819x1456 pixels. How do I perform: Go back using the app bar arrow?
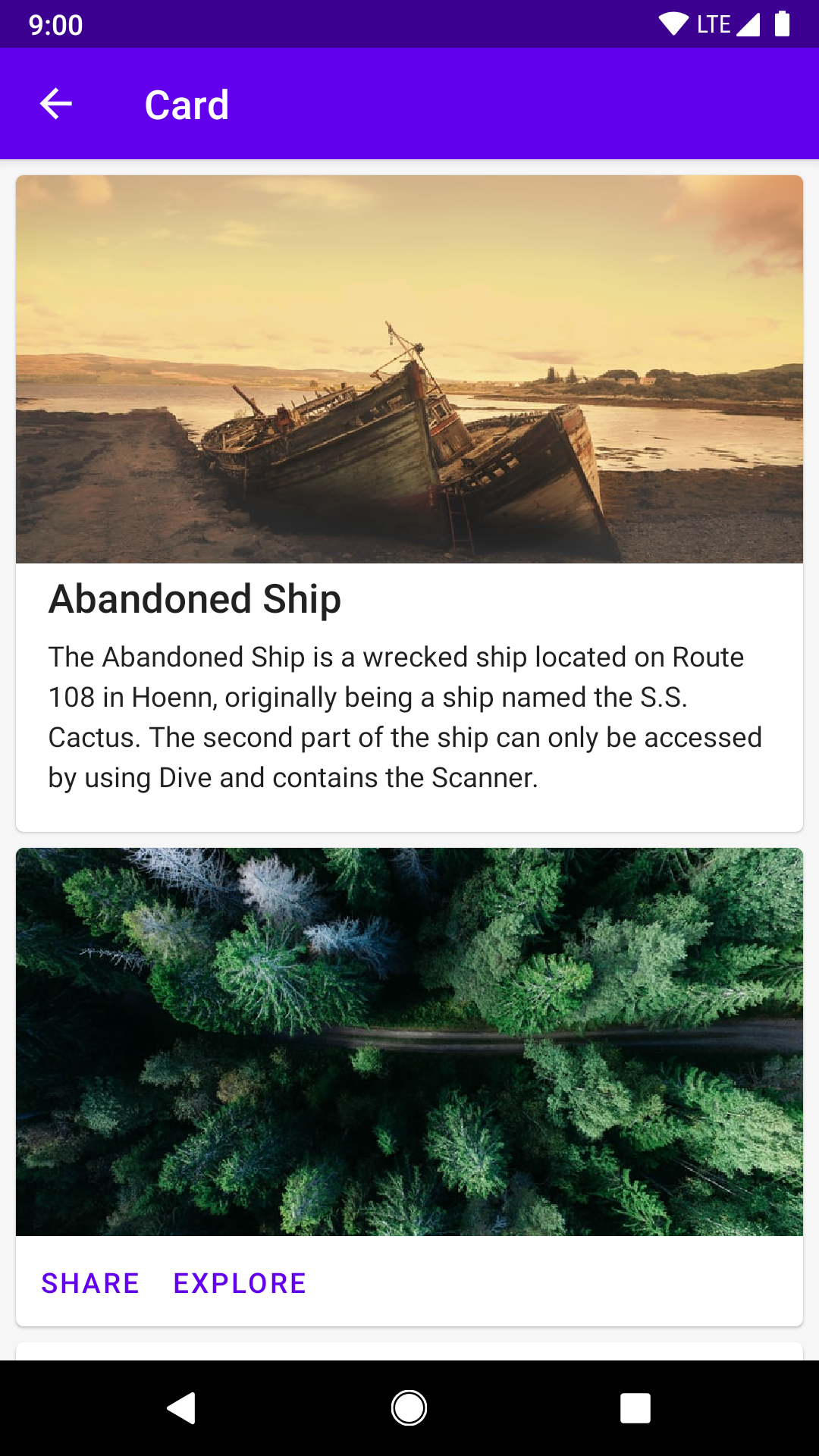56,104
